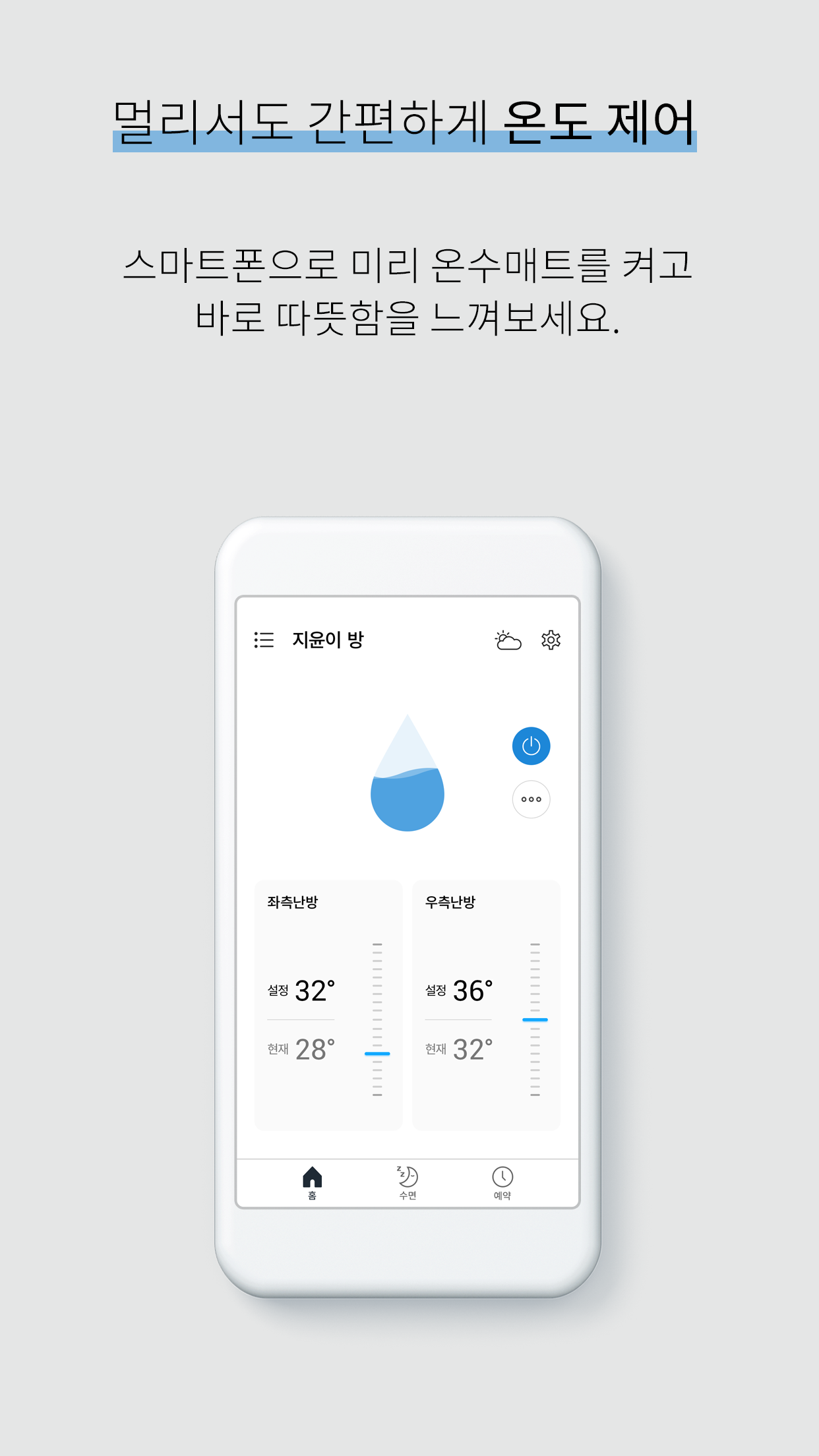
Task: Toggle the mat power button on
Action: [x=530, y=745]
